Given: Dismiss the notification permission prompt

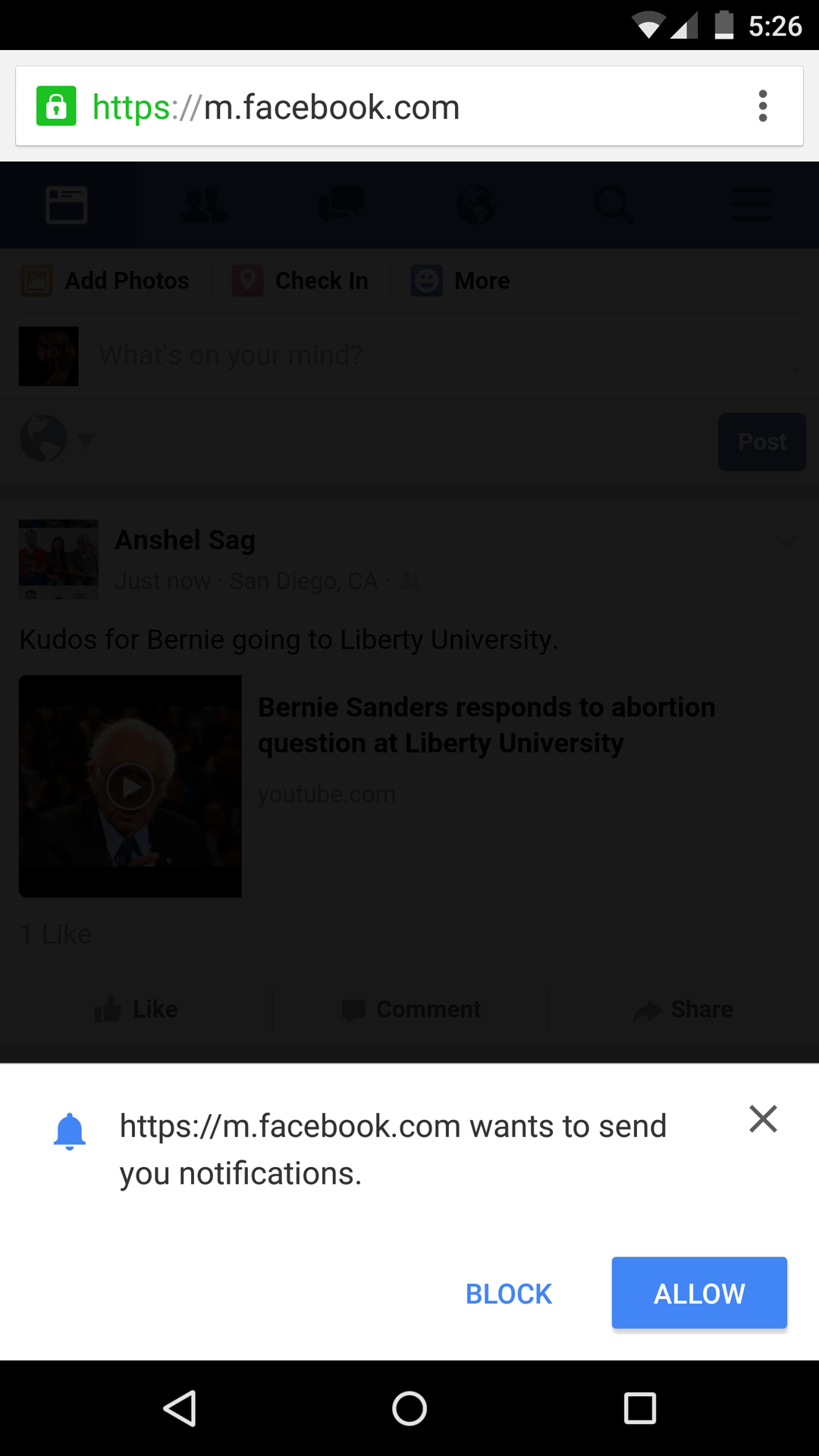Looking at the screenshot, I should tap(763, 1119).
